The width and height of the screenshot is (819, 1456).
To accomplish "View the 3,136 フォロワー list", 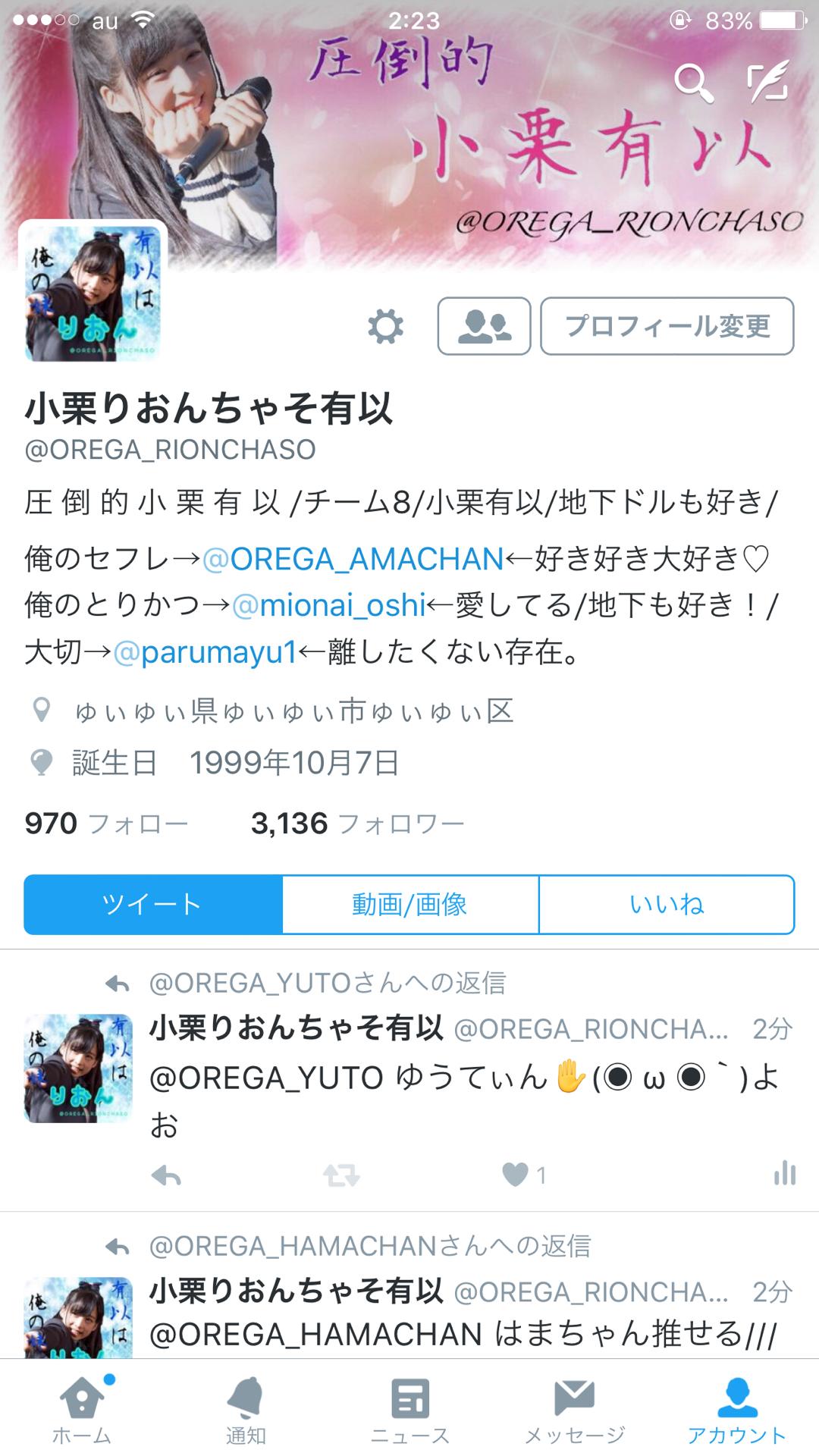I will pyautogui.click(x=357, y=824).
